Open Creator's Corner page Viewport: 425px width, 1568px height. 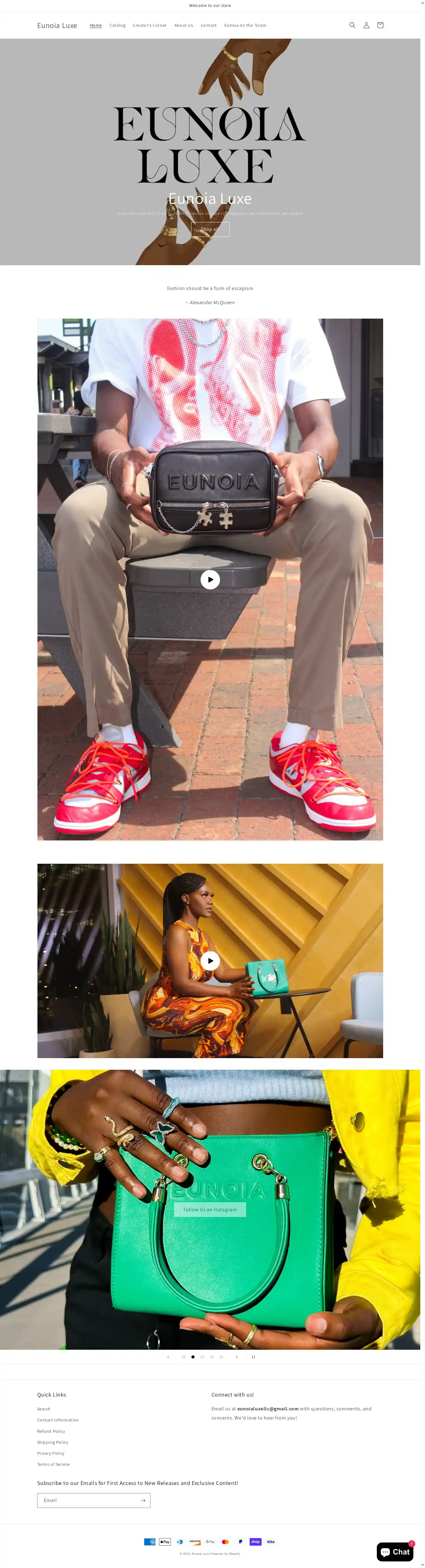(149, 25)
